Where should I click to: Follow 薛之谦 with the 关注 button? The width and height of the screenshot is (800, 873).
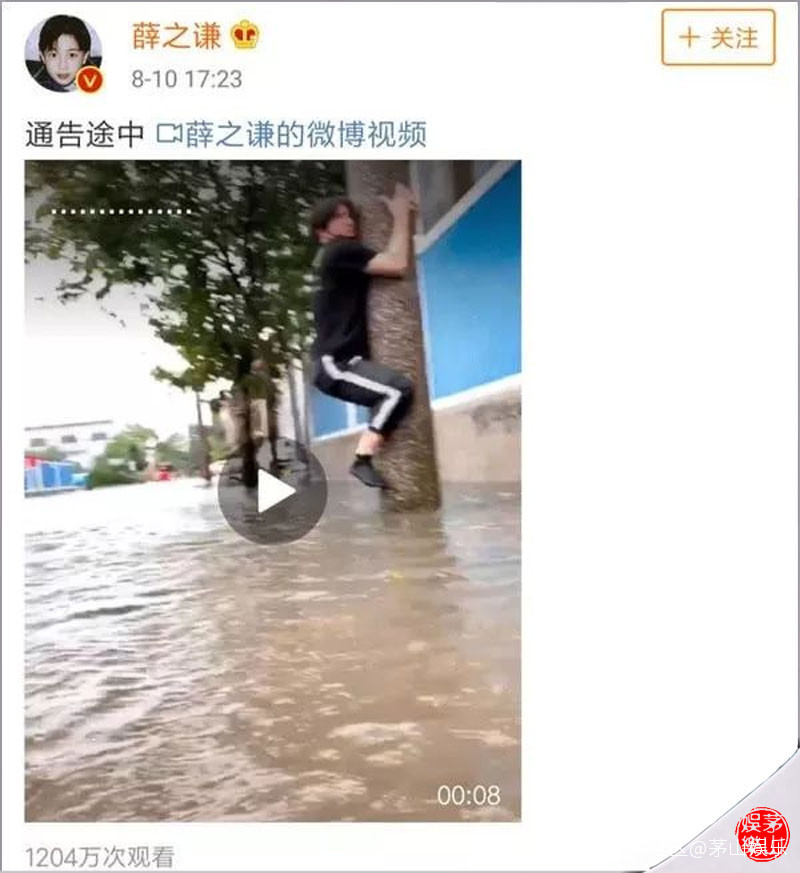718,38
